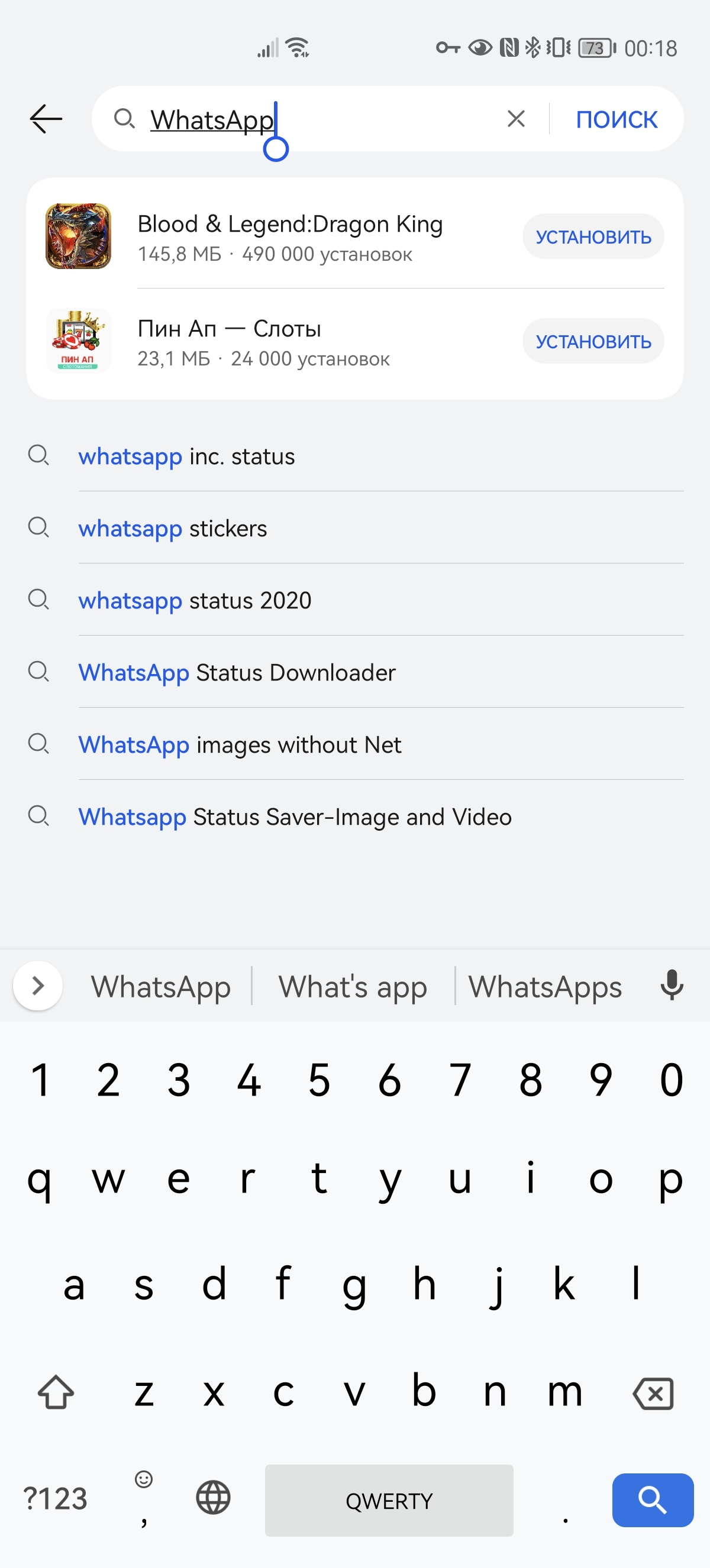Choose suggestion whatsapp status 2020

[195, 601]
